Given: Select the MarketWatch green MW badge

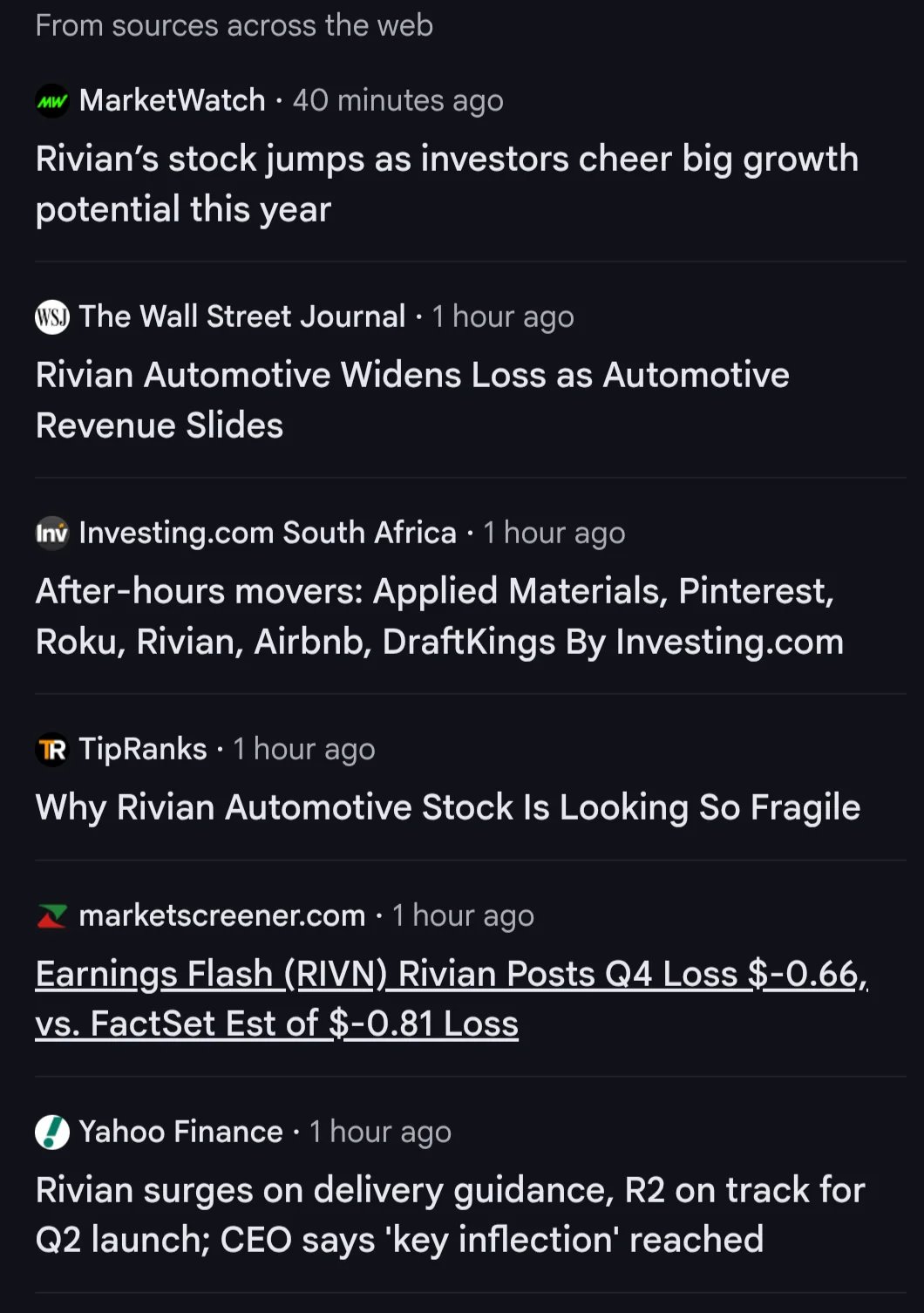Looking at the screenshot, I should click(x=51, y=101).
